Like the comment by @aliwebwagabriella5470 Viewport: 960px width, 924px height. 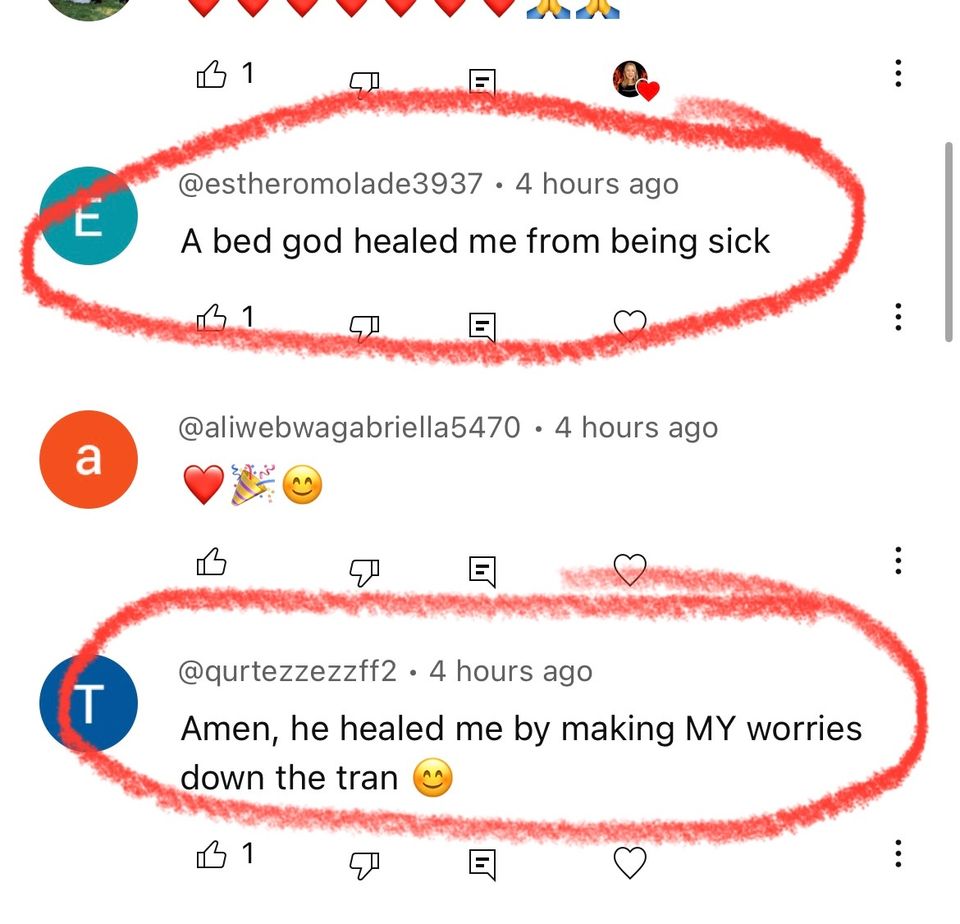click(x=211, y=563)
